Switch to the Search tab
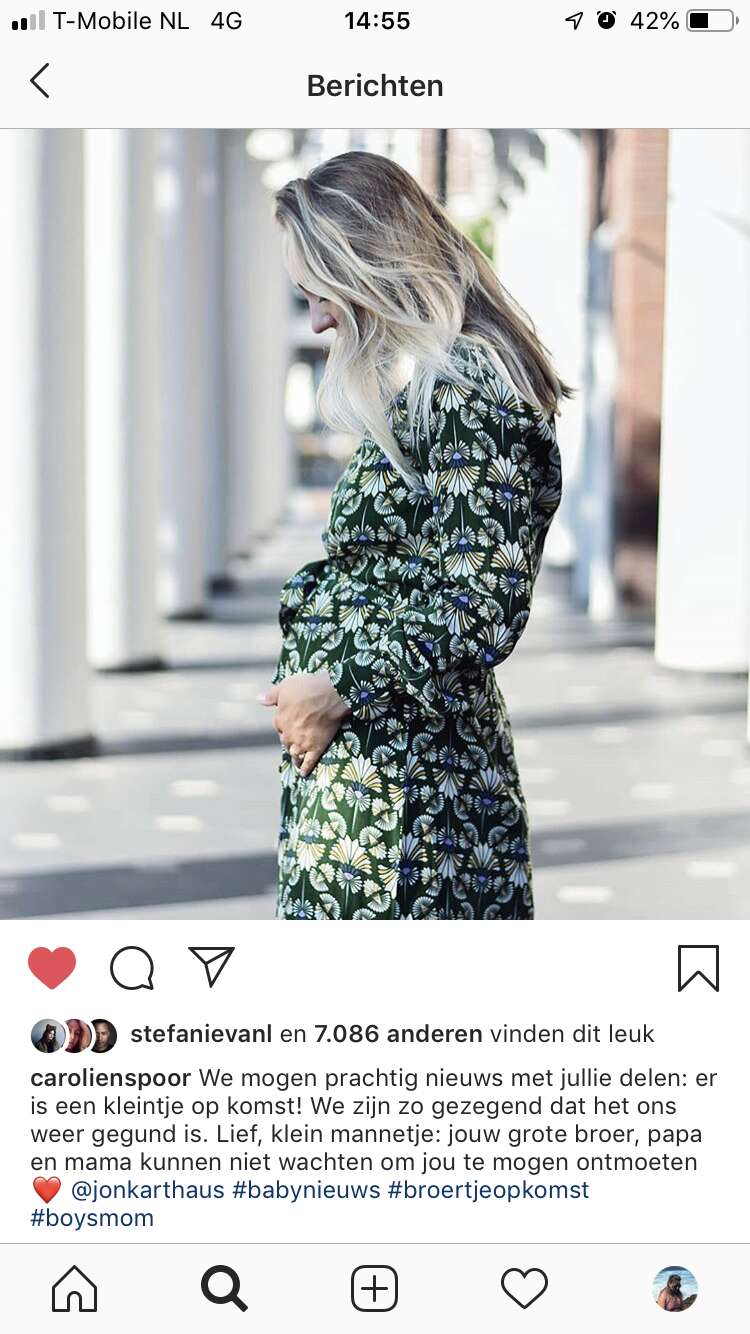The width and height of the screenshot is (750, 1334). click(x=224, y=1288)
